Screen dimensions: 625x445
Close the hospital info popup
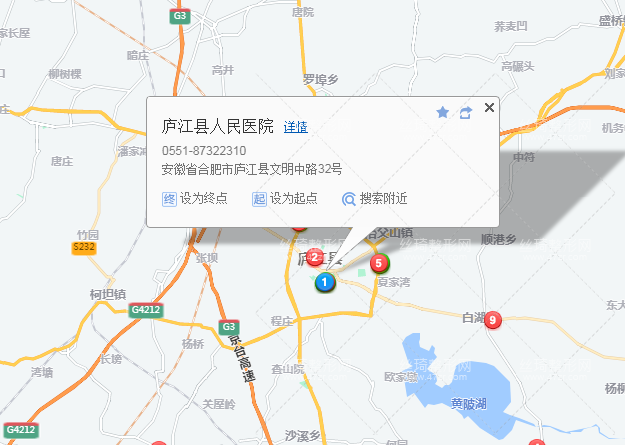(x=489, y=108)
